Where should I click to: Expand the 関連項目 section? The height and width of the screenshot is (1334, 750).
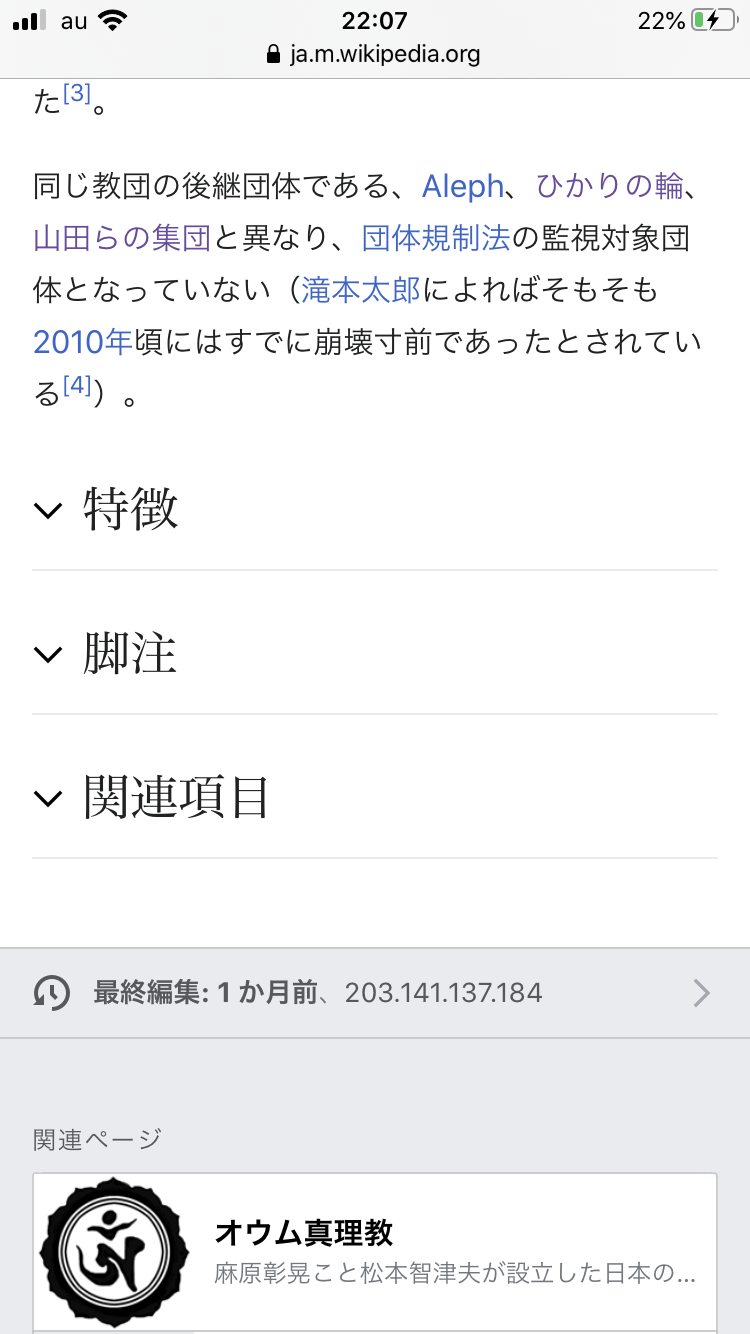(x=175, y=798)
